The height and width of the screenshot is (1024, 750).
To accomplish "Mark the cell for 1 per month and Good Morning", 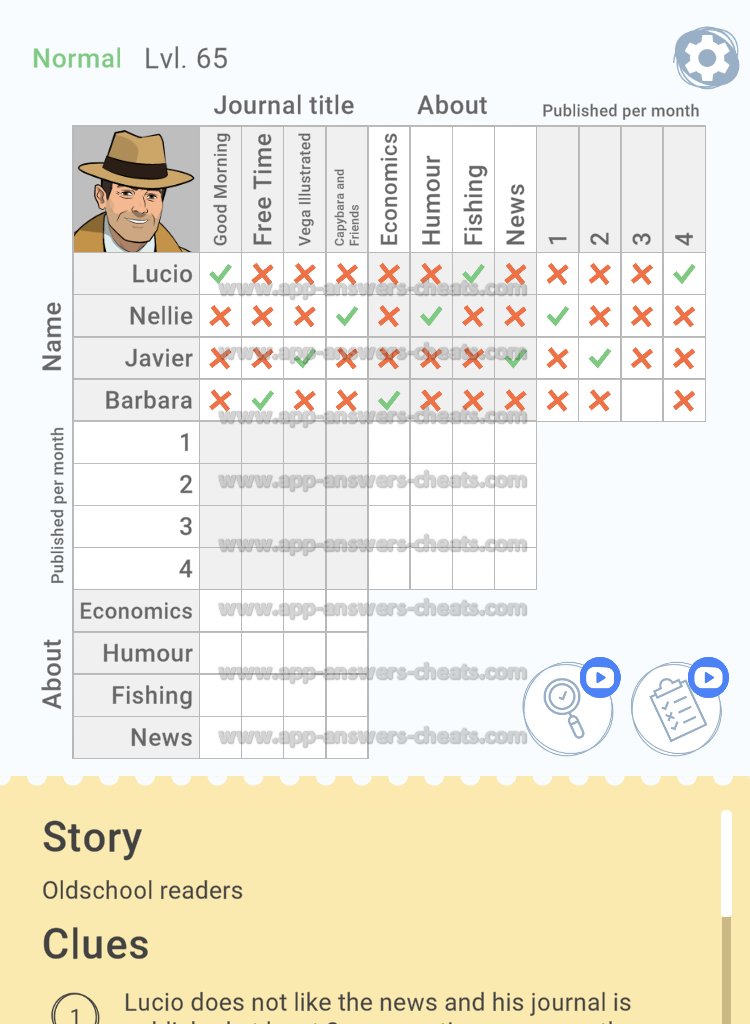I will pyautogui.click(x=221, y=442).
